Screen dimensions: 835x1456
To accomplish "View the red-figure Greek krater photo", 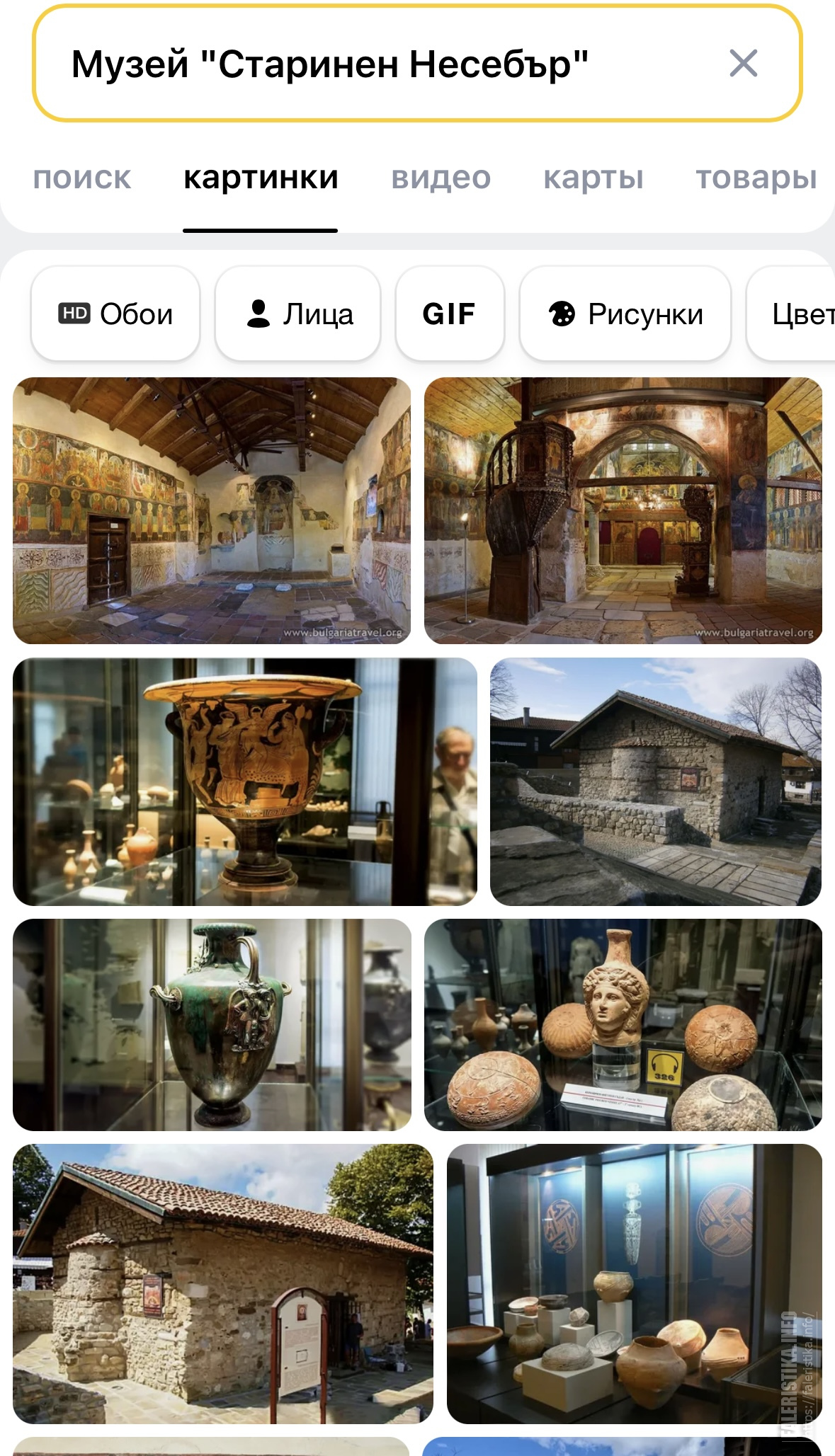I will 245,781.
